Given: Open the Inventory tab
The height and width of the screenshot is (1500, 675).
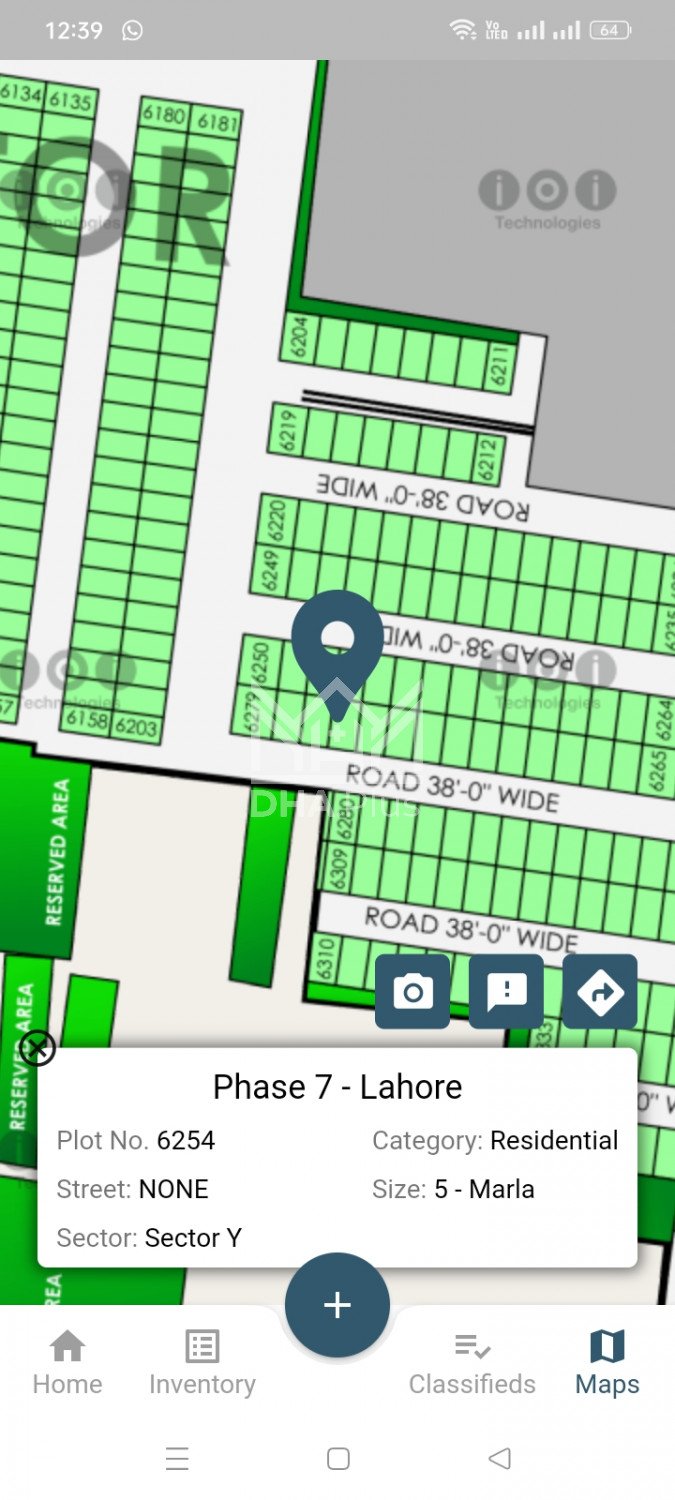Looking at the screenshot, I should point(202,1362).
